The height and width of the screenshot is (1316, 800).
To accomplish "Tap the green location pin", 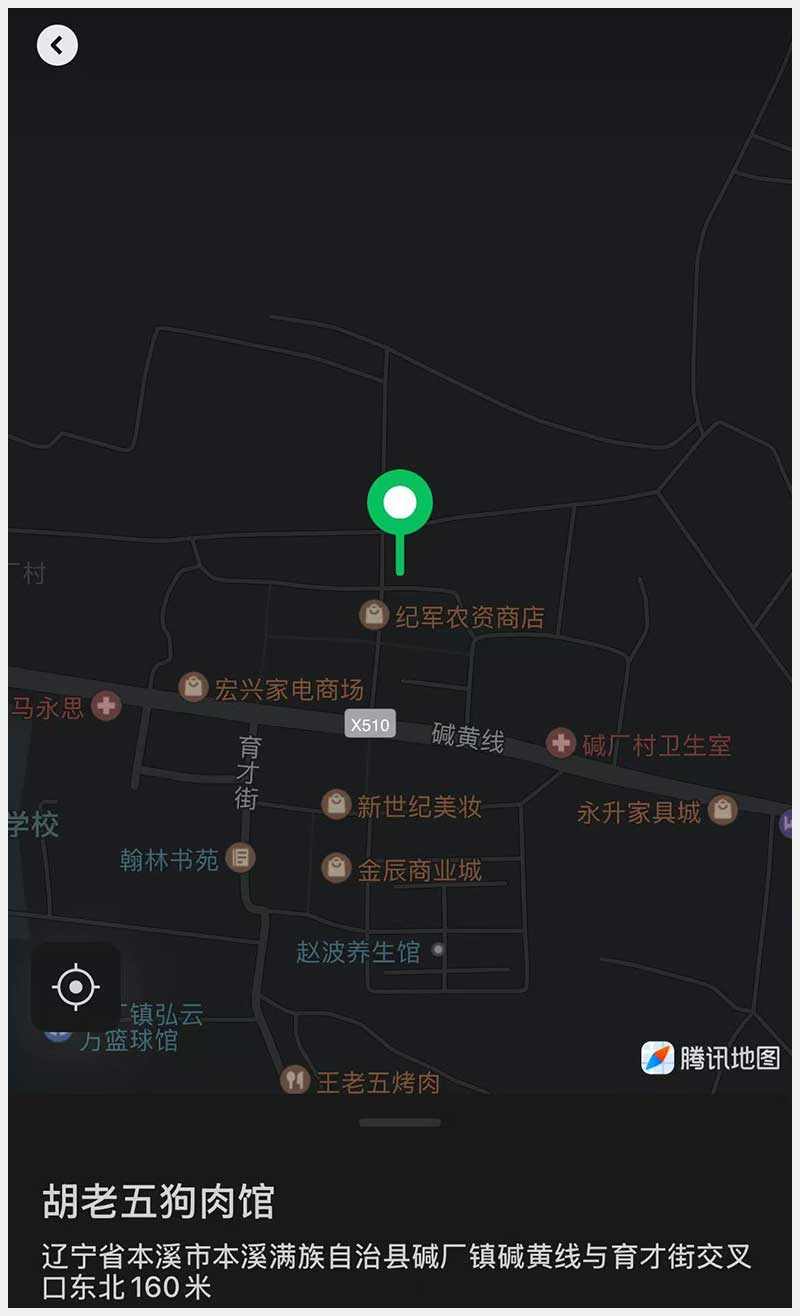I will coord(400,504).
